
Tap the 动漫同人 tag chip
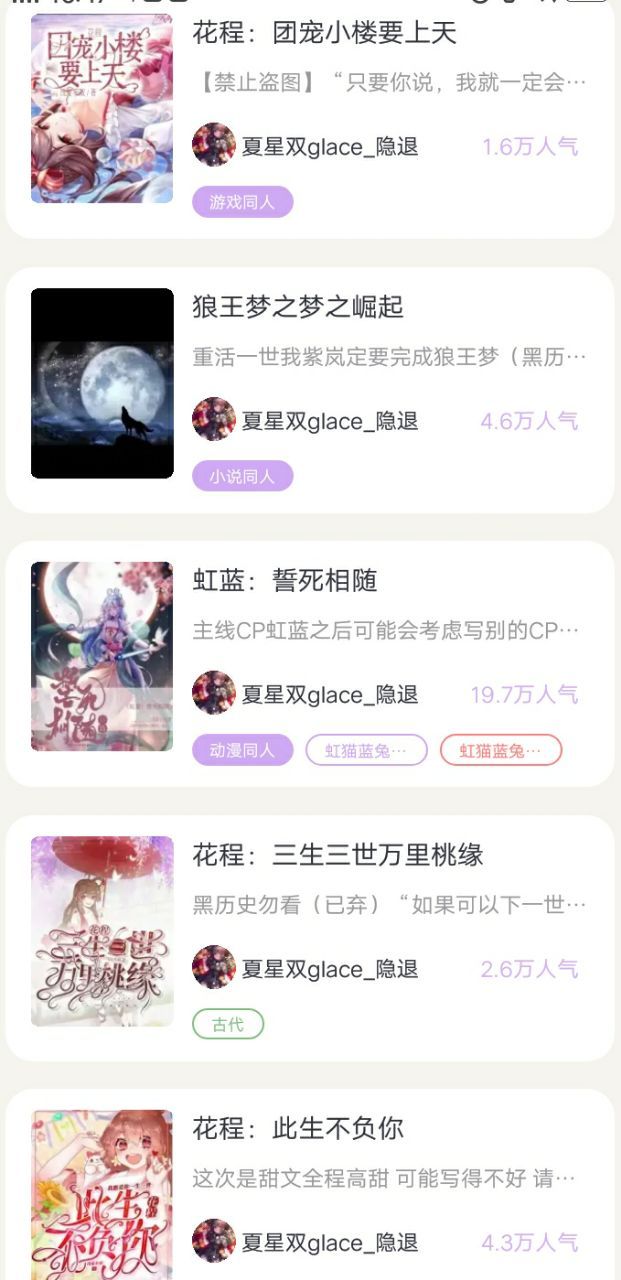(242, 750)
